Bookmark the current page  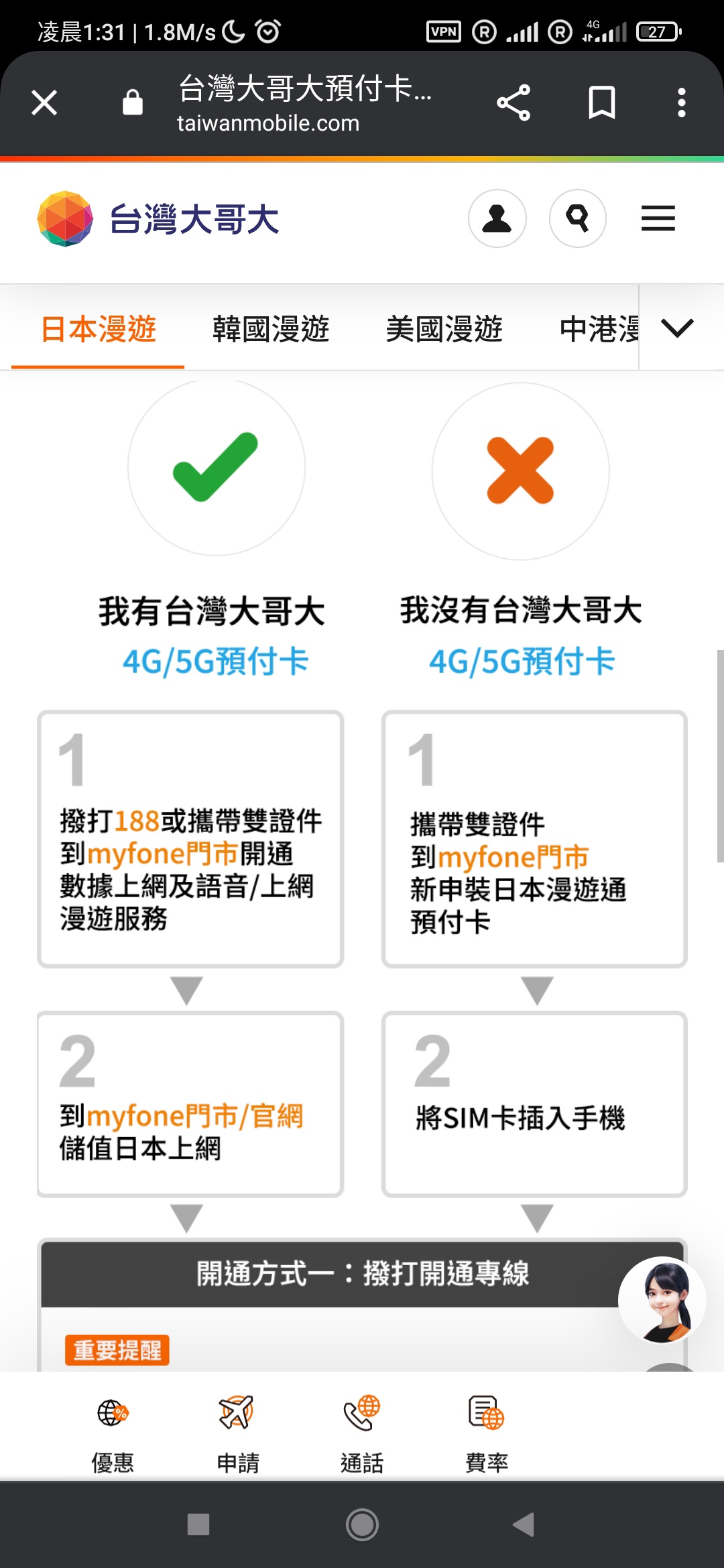click(x=601, y=103)
